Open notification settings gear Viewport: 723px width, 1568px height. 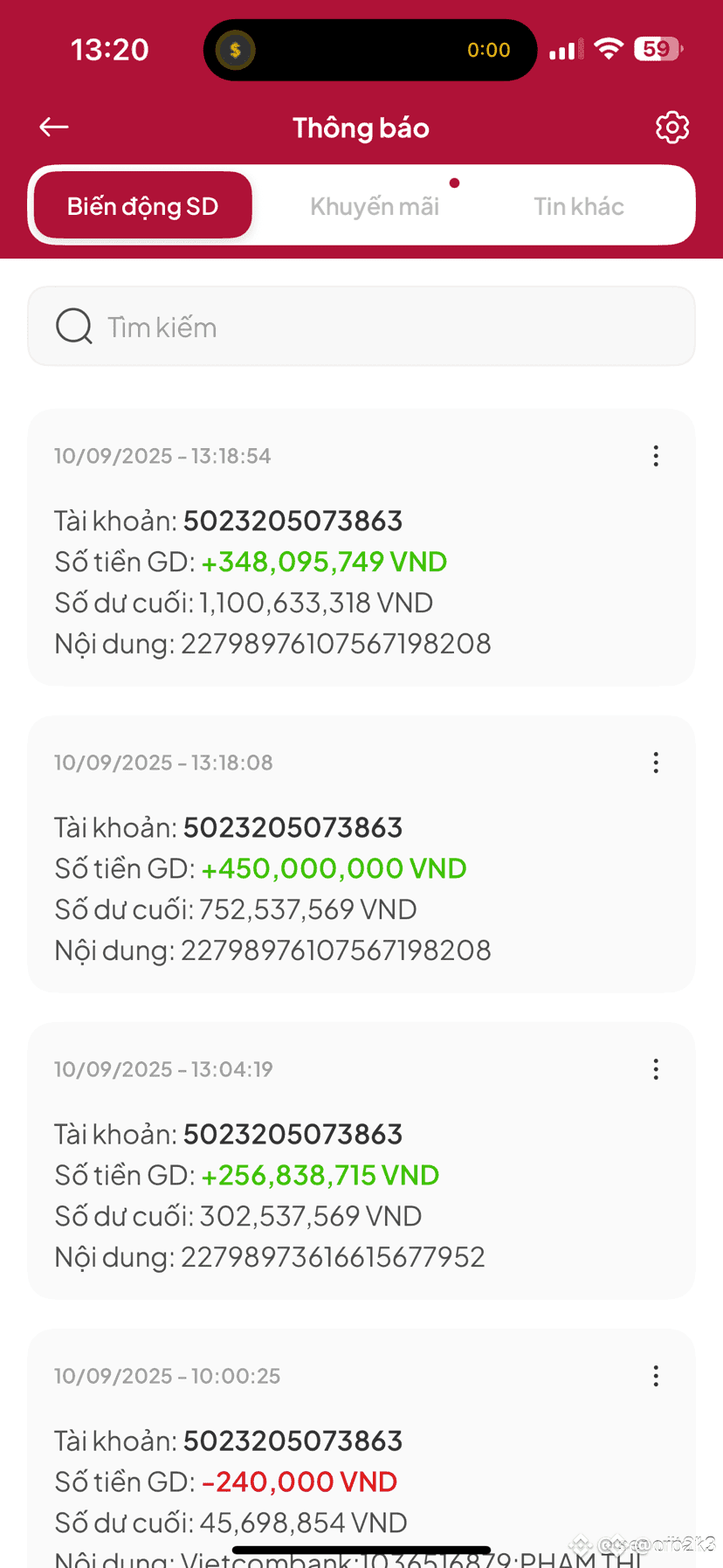[671, 128]
